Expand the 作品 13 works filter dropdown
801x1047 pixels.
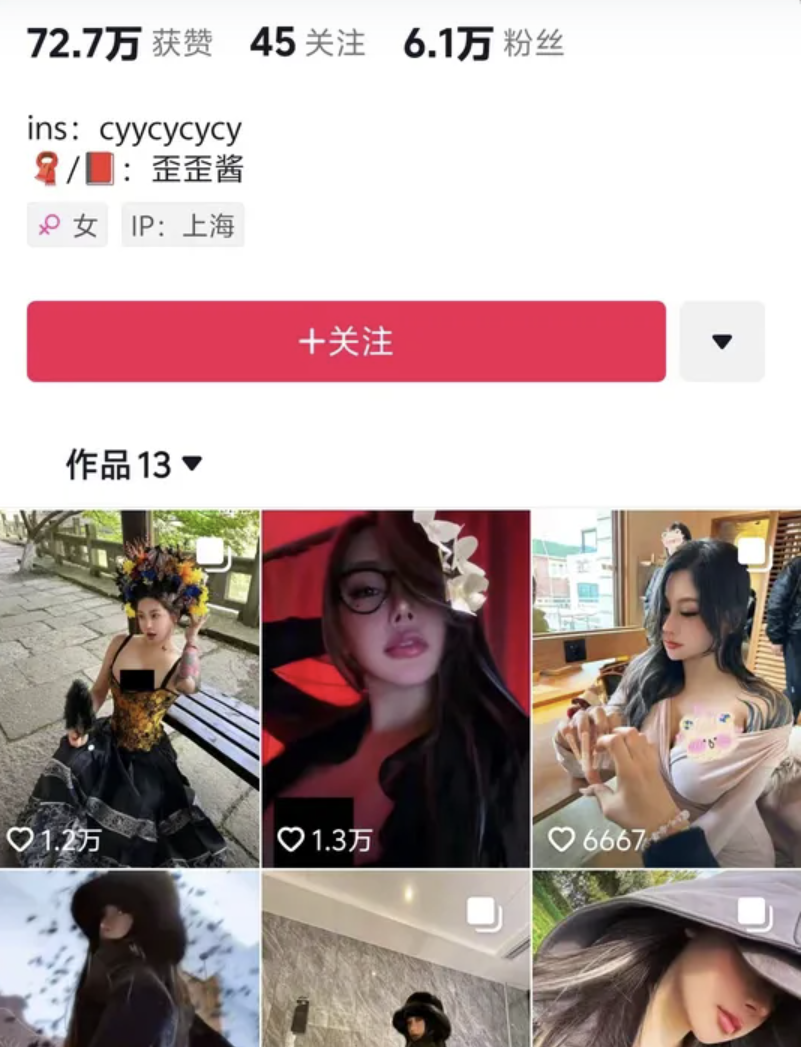click(191, 461)
